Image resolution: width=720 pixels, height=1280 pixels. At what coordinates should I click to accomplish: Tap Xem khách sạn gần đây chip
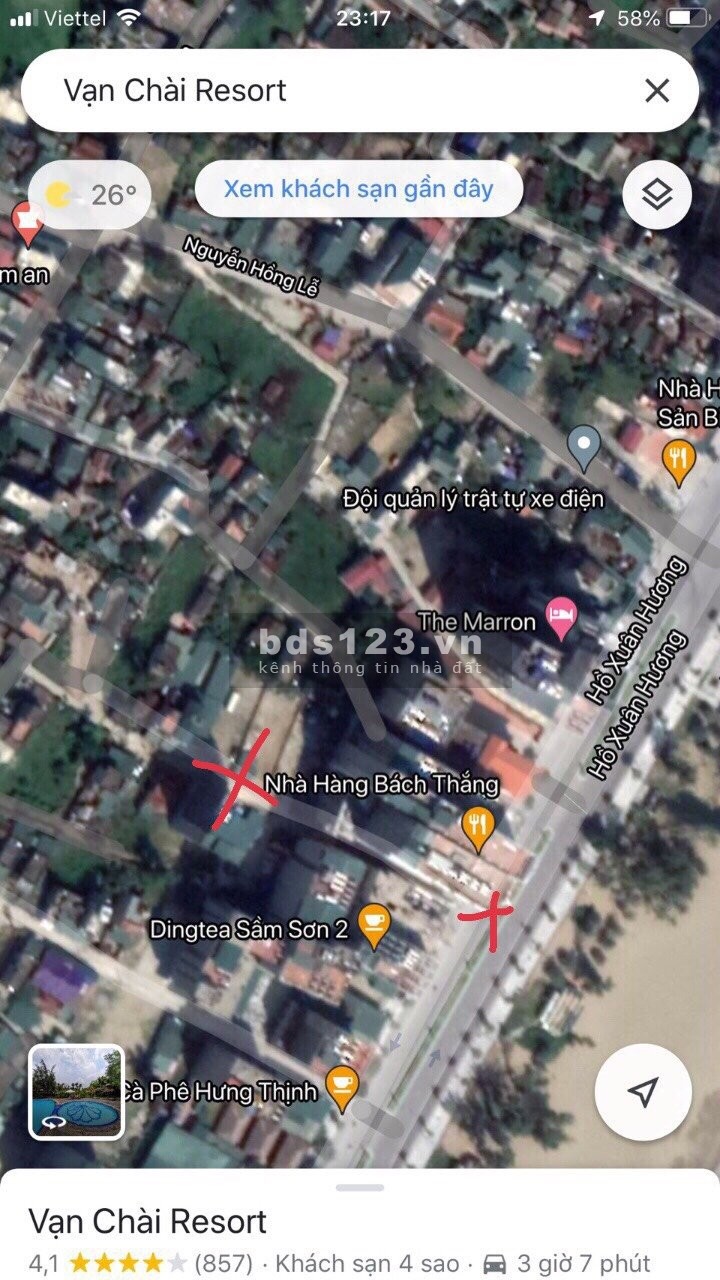tap(358, 189)
